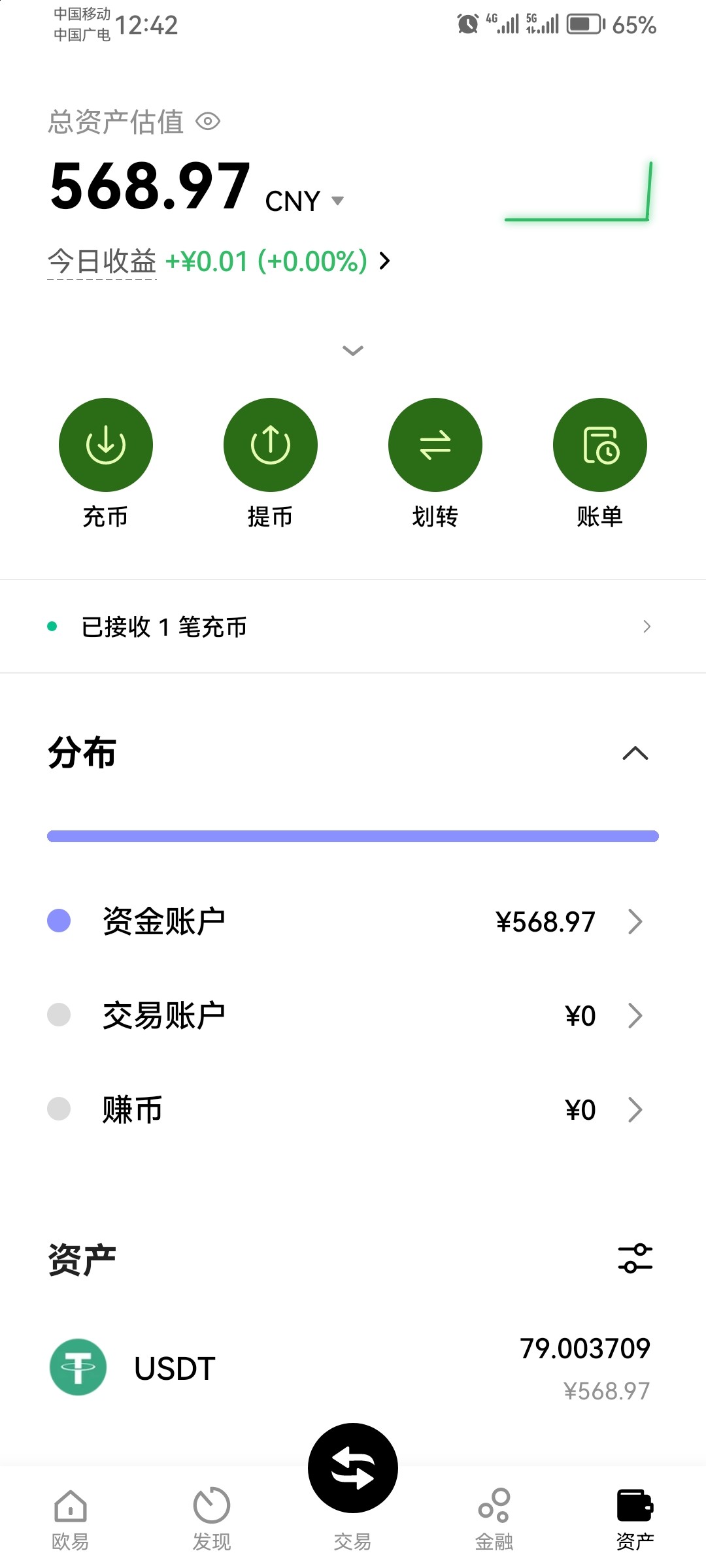Image resolution: width=706 pixels, height=1568 pixels.
Task: Hide the total asset value with the eye icon
Action: 209,122
